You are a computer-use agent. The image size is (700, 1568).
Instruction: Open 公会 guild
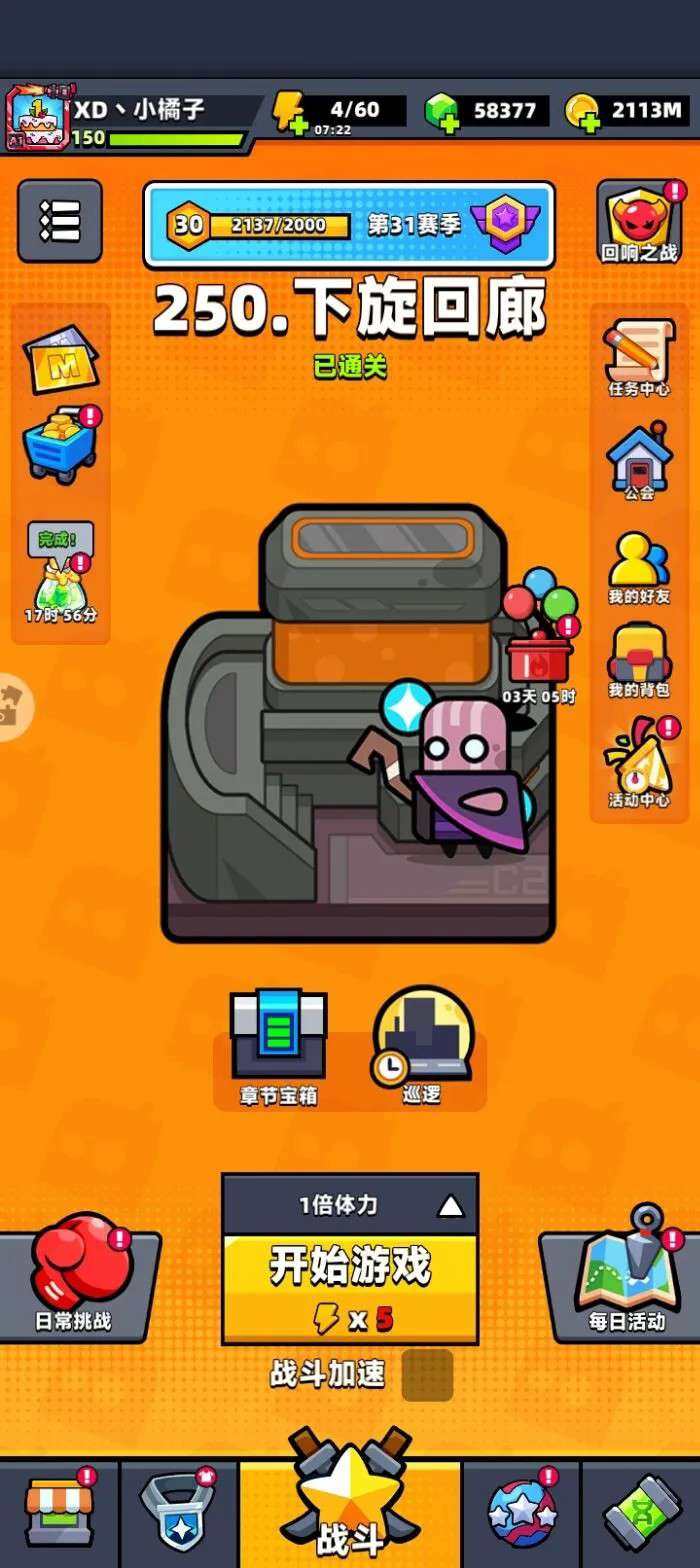click(x=639, y=462)
